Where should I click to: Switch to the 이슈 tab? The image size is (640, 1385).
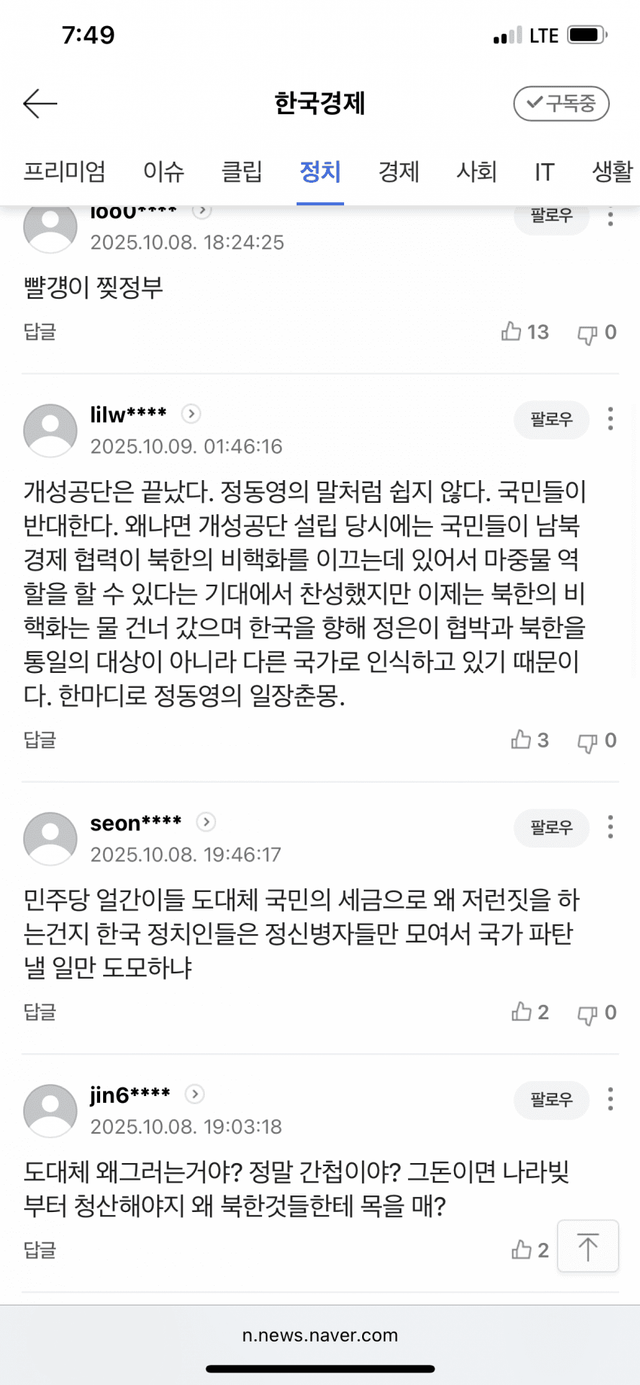163,172
